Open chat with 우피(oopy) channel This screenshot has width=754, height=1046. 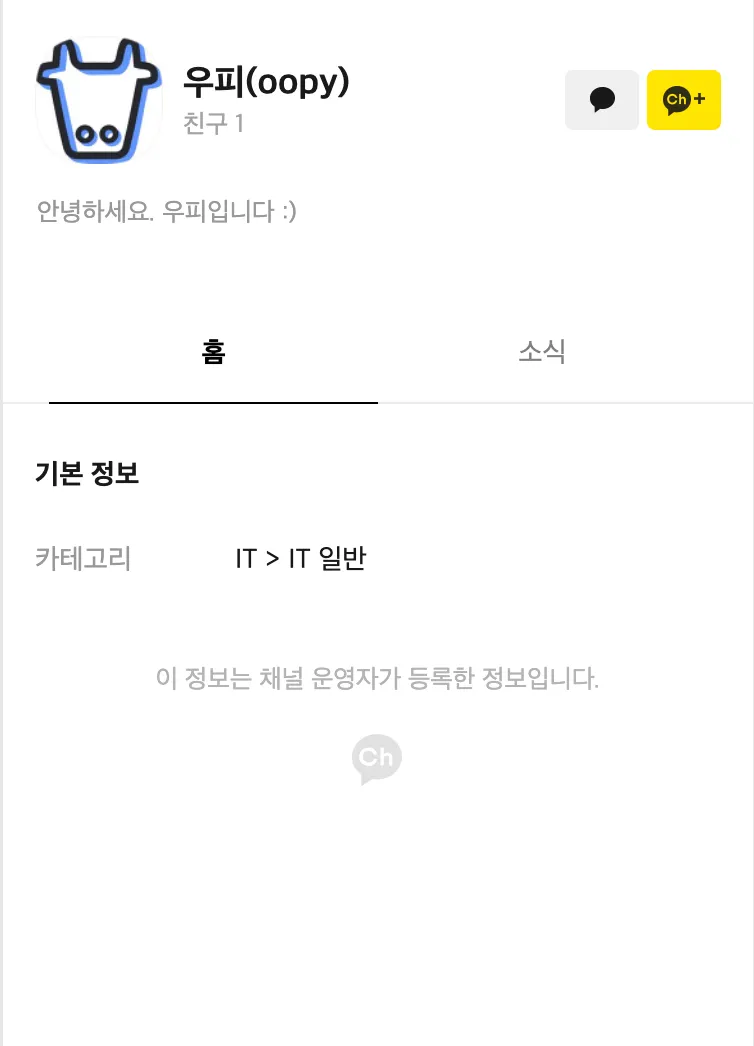coord(601,100)
